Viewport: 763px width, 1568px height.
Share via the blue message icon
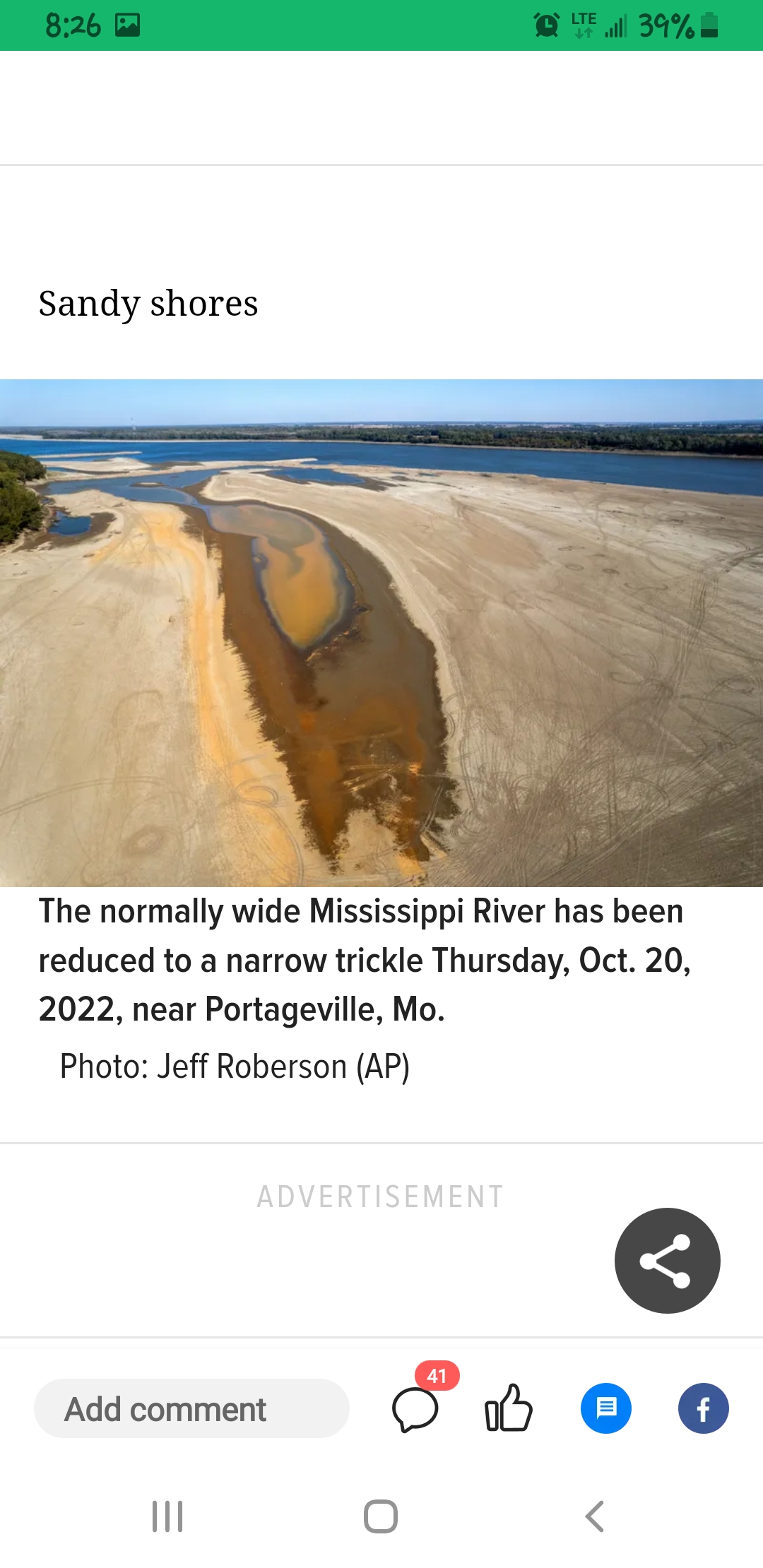click(x=606, y=1408)
